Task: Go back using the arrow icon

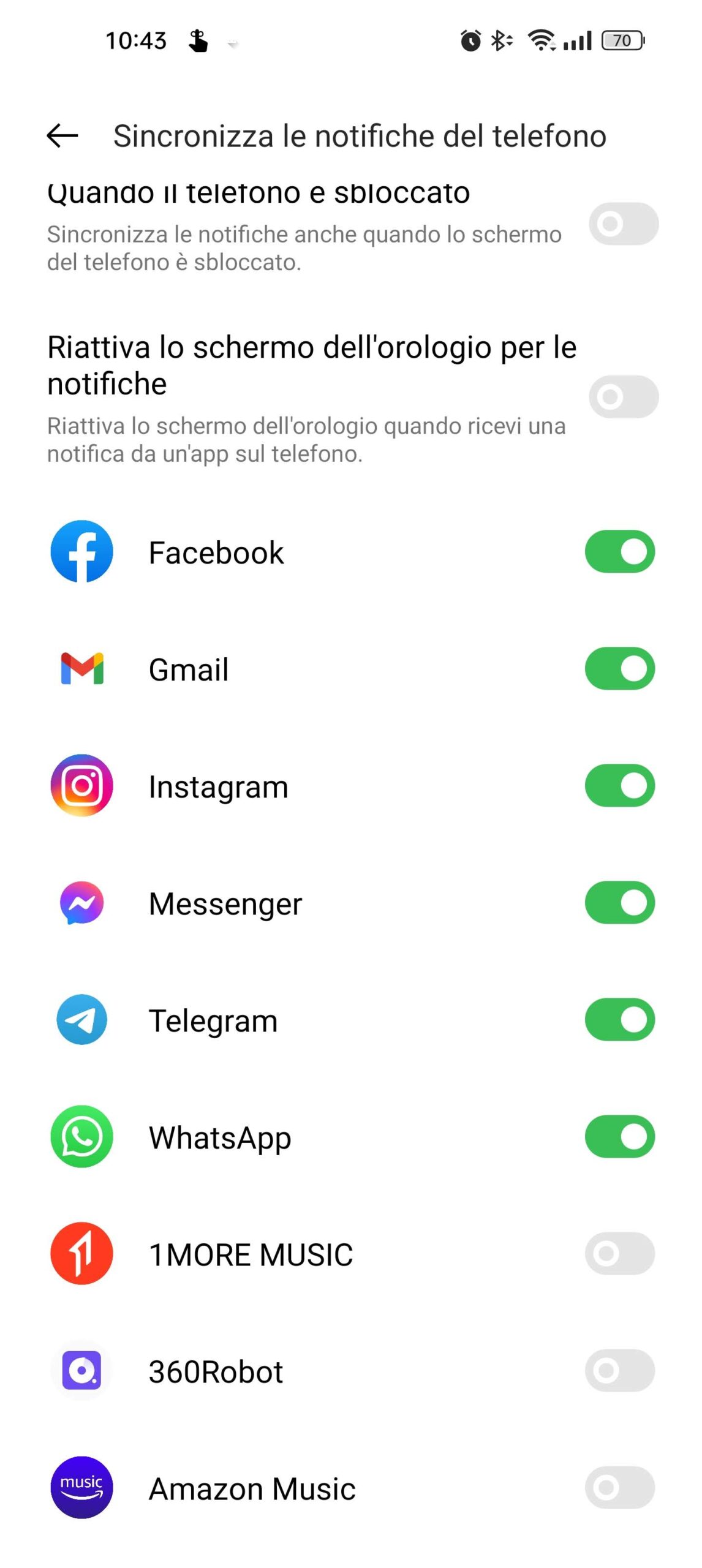Action: point(62,135)
